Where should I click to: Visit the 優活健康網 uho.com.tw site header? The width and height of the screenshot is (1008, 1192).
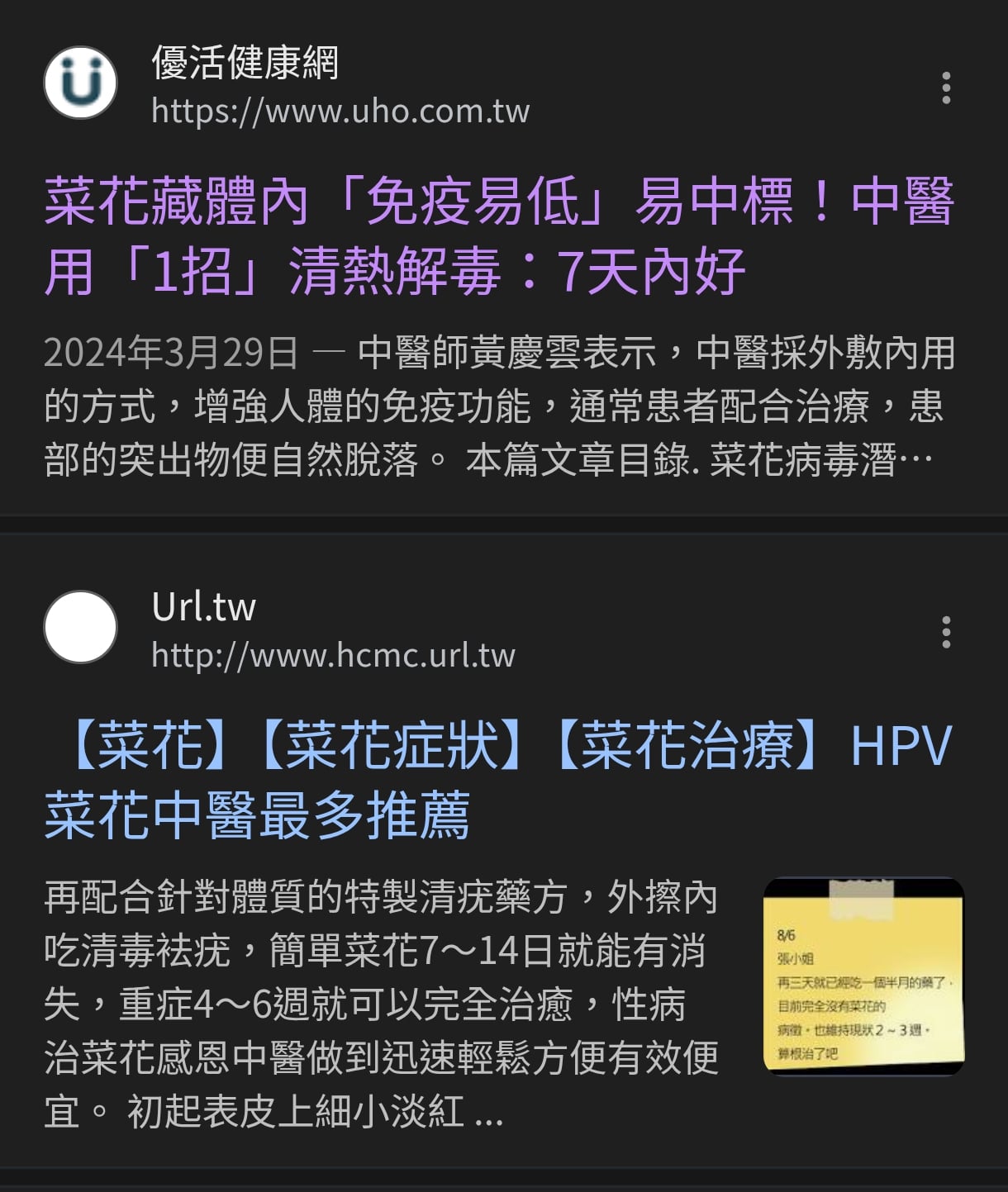[340, 86]
